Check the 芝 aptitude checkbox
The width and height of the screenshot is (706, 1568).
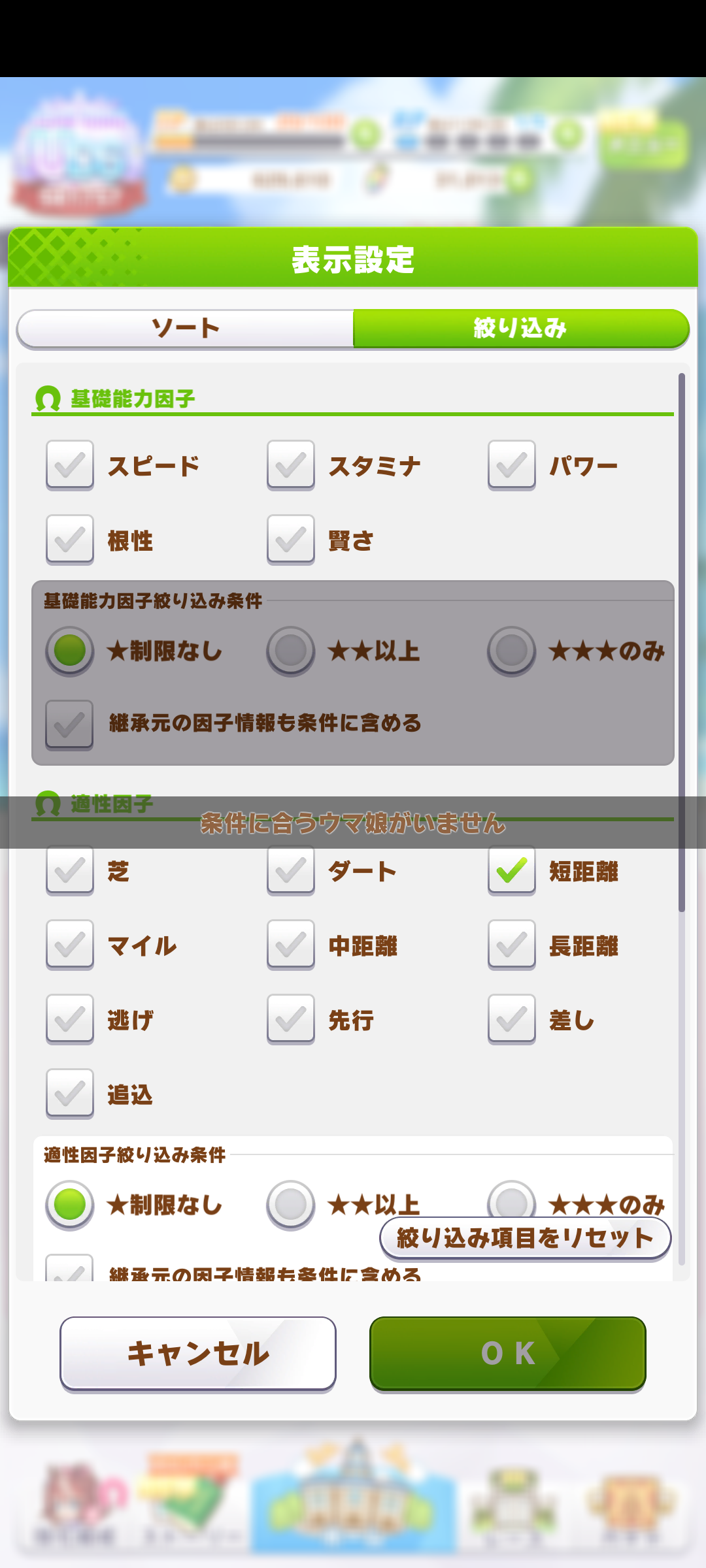70,870
